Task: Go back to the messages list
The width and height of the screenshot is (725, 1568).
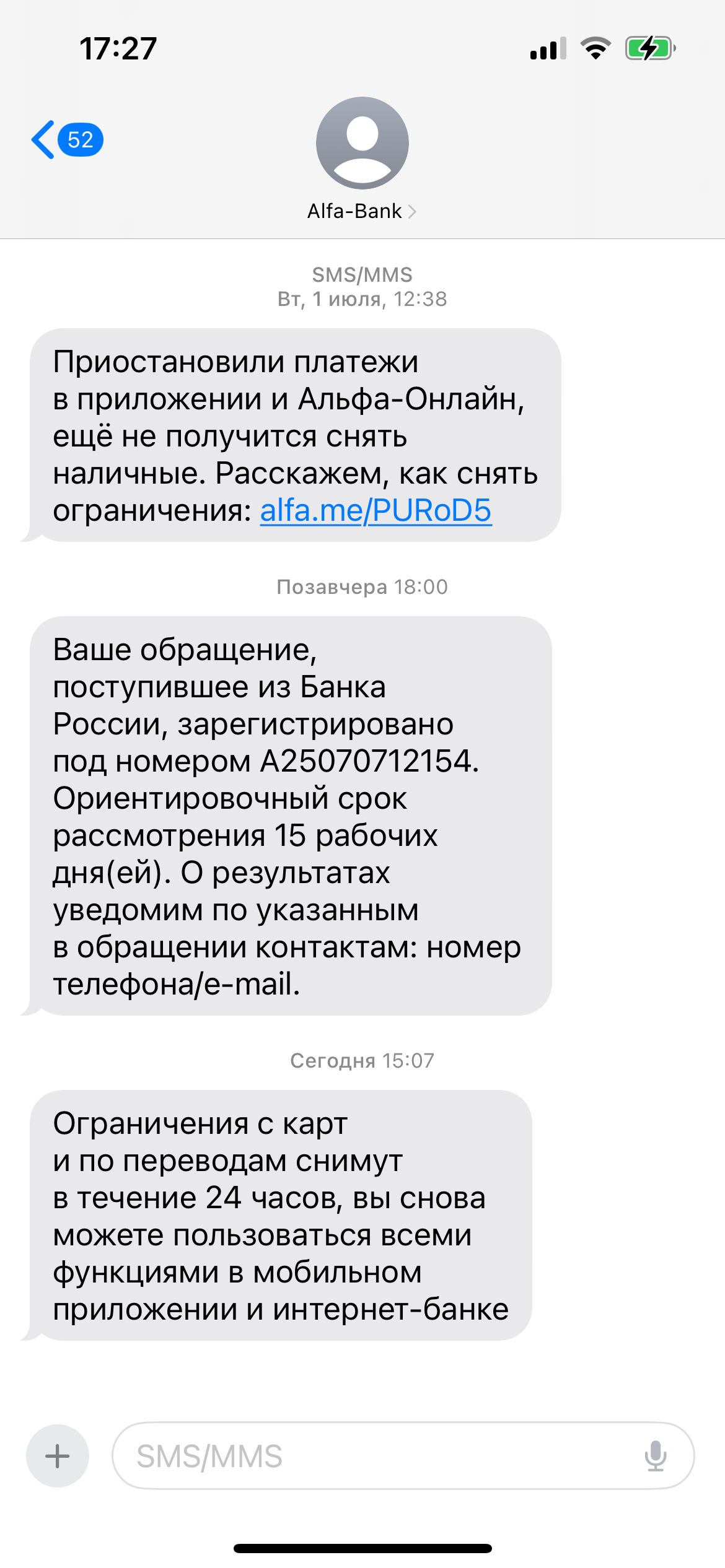Action: [x=66, y=140]
